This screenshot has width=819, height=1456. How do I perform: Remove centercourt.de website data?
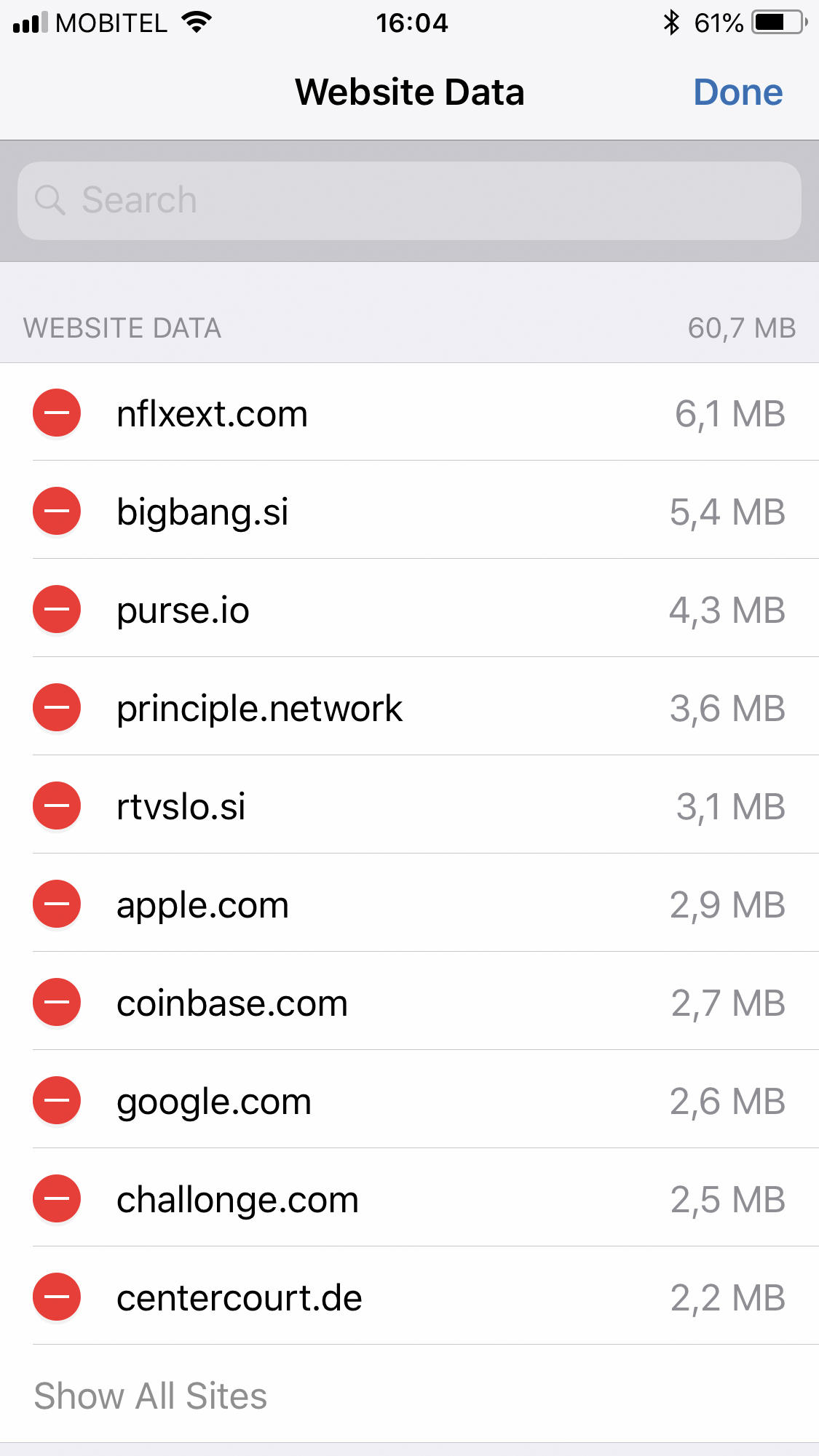point(57,1297)
